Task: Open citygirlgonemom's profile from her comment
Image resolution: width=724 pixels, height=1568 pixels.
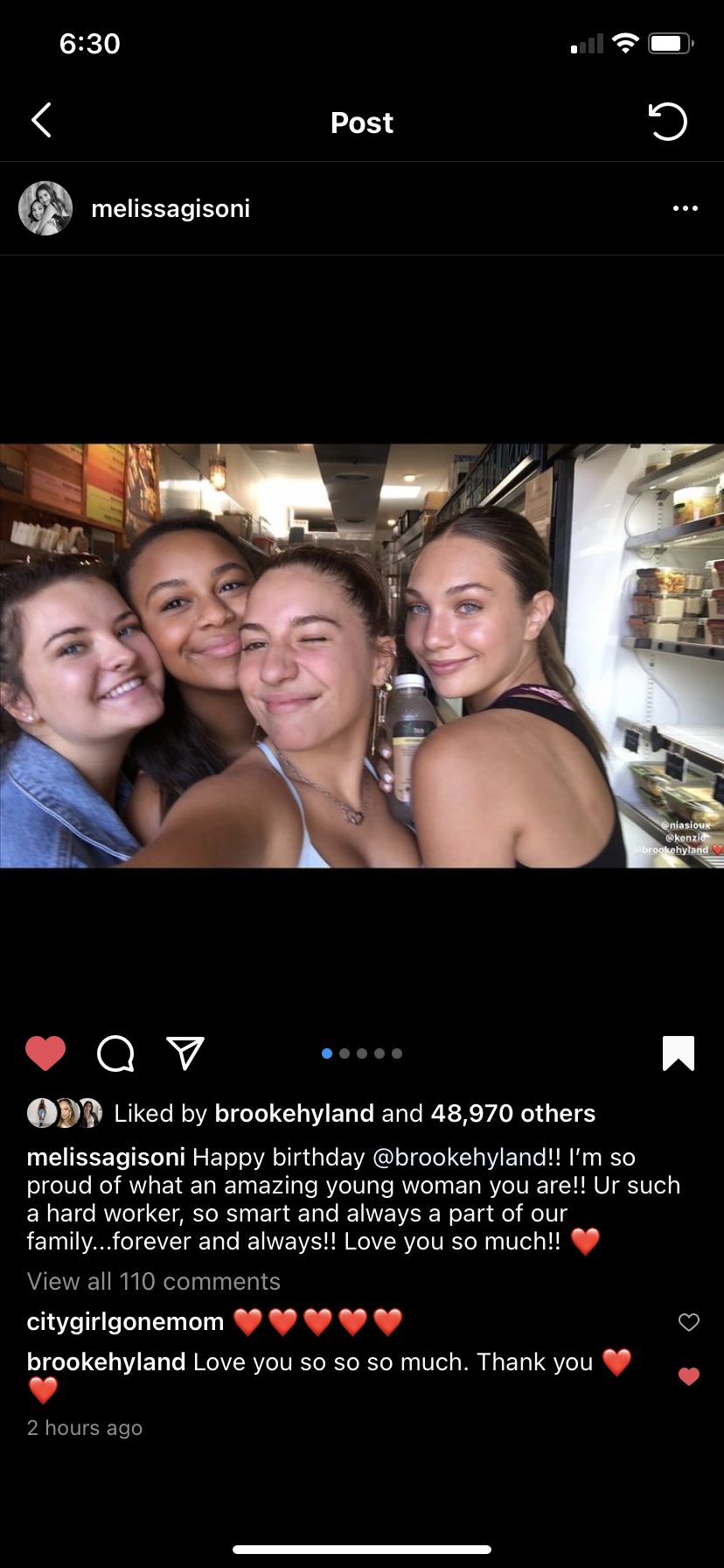Action: 125,1321
